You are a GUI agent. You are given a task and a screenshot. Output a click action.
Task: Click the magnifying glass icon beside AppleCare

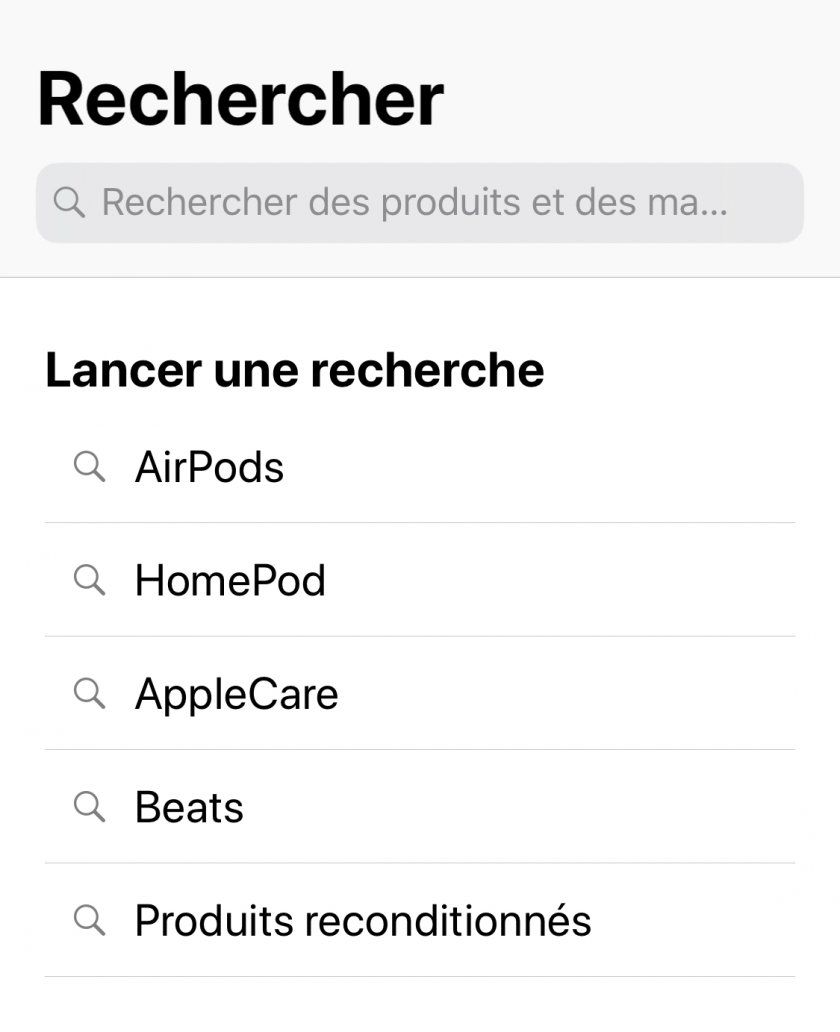[89, 695]
